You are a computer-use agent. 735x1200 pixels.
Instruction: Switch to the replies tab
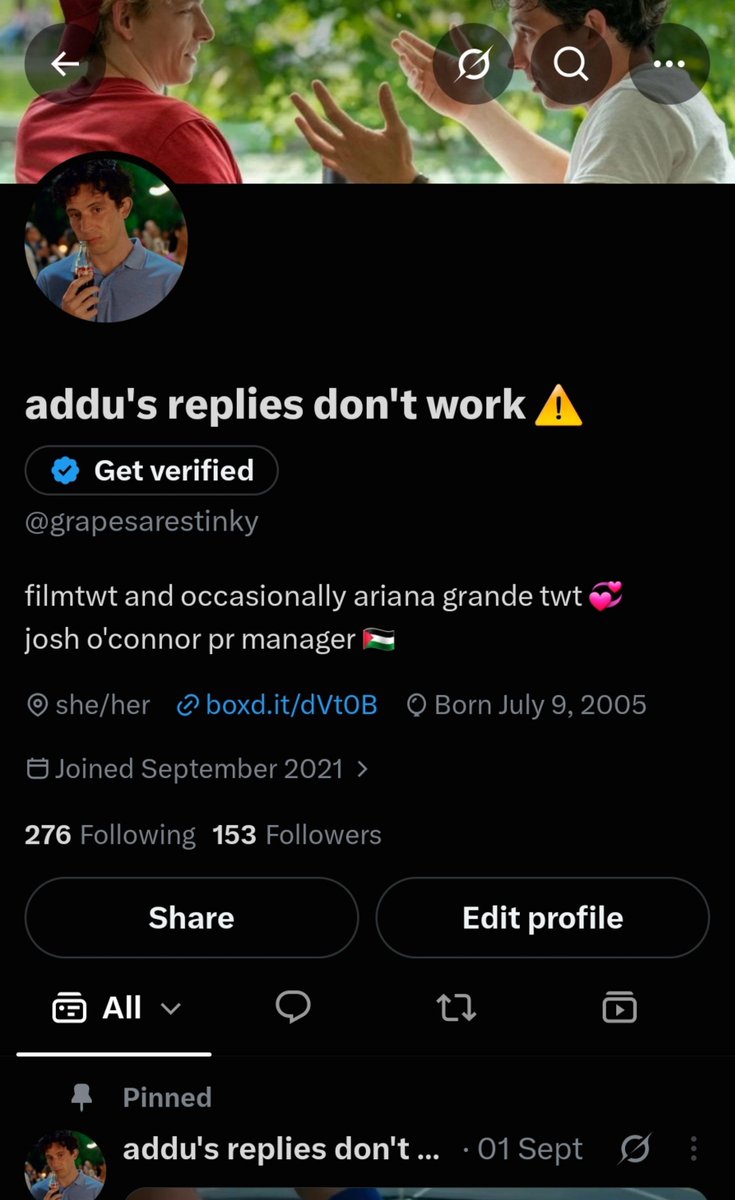point(293,1008)
